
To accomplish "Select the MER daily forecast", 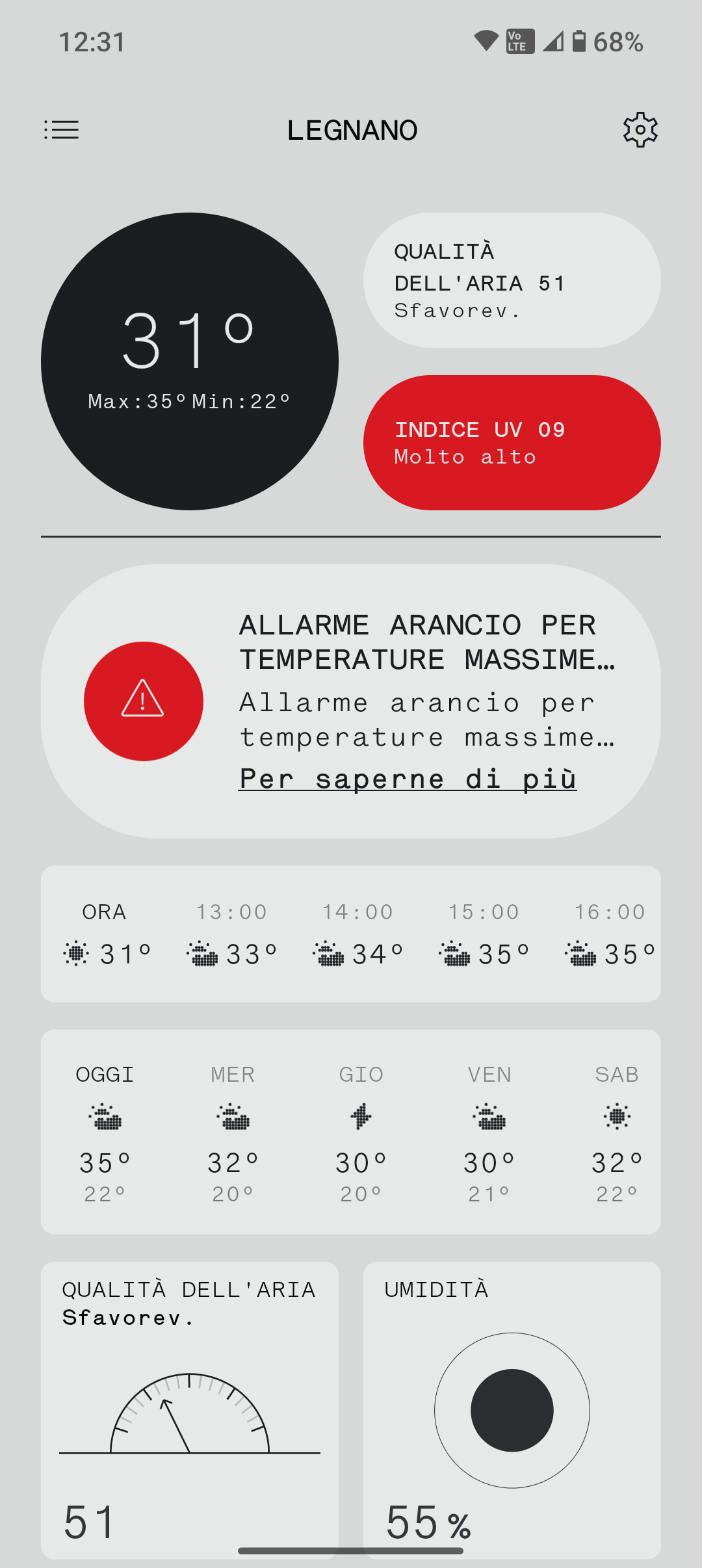I will click(x=233, y=1131).
